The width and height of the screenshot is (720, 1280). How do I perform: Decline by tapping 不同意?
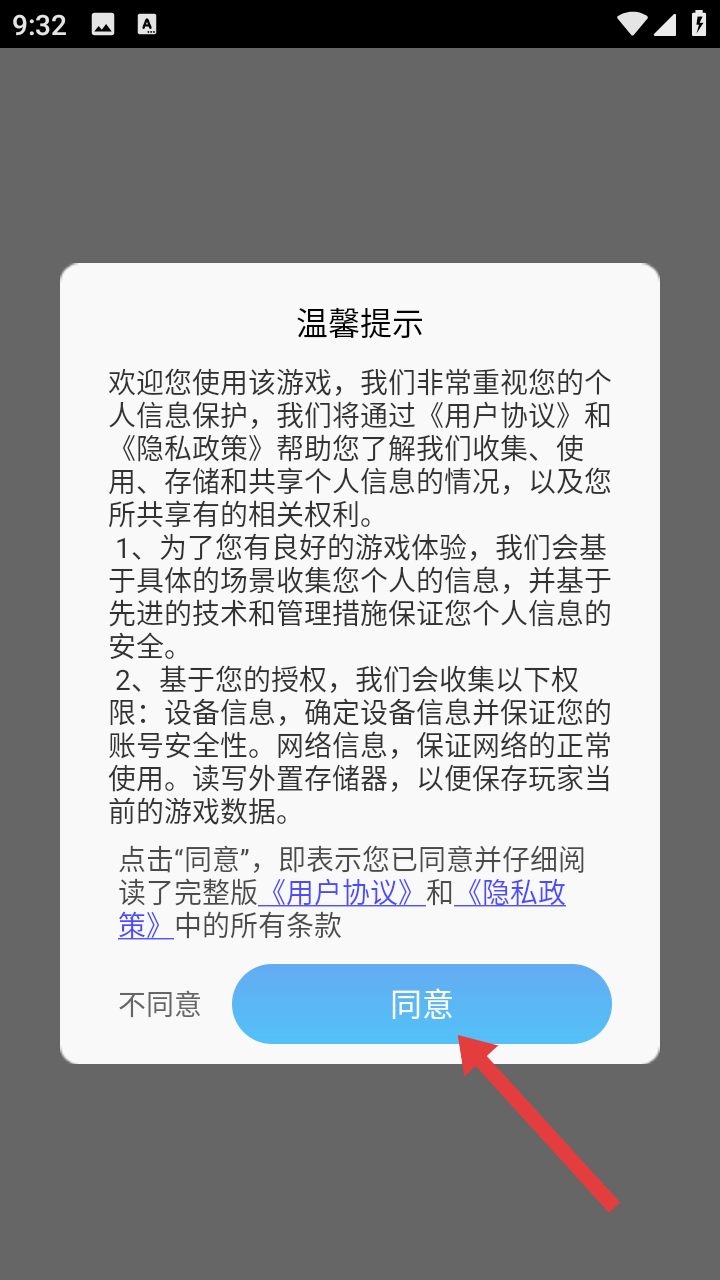point(160,1004)
